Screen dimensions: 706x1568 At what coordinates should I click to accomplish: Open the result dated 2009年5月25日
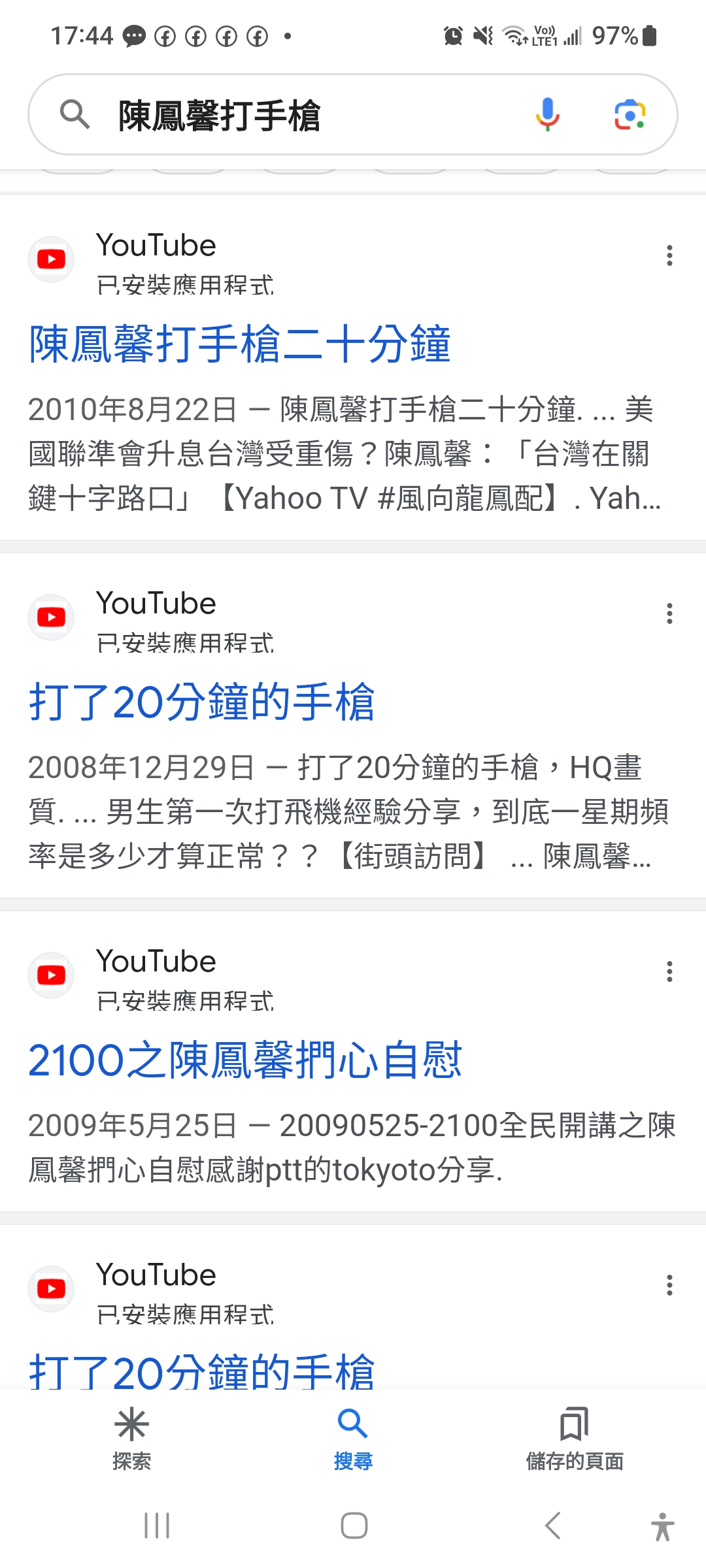coord(245,1060)
